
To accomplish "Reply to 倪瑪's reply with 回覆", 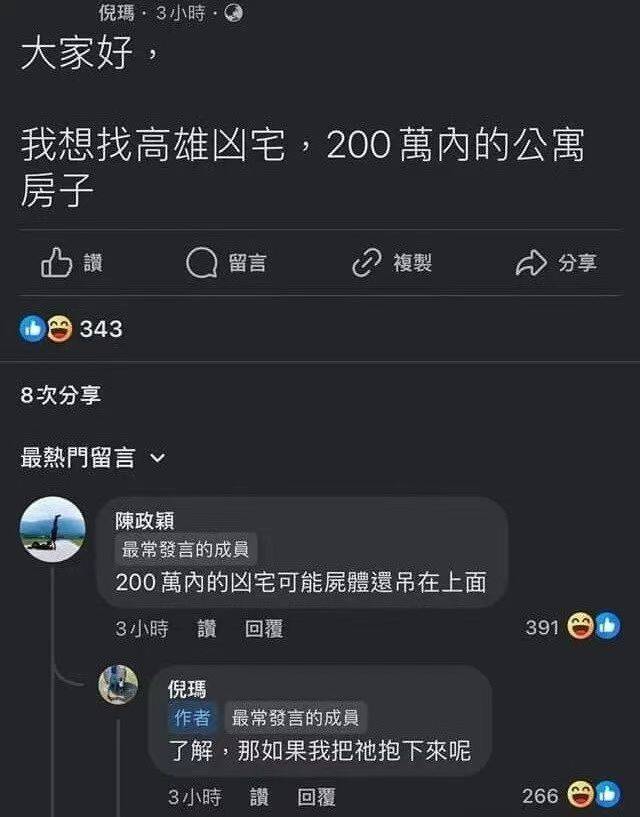I will pyautogui.click(x=317, y=797).
